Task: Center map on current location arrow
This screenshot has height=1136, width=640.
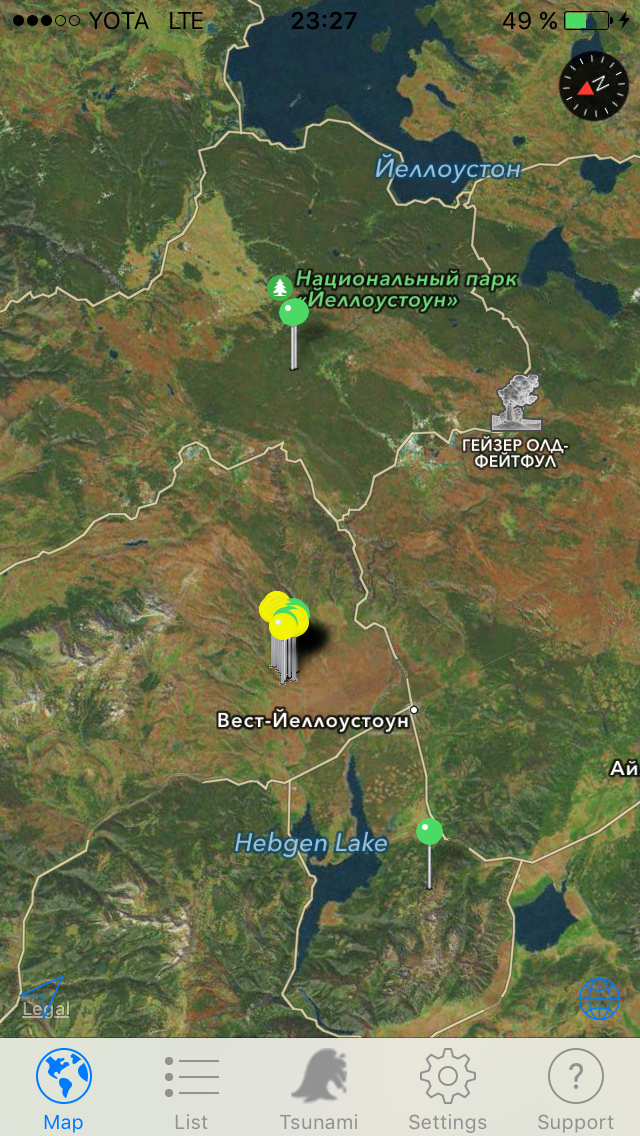Action: pos(42,995)
